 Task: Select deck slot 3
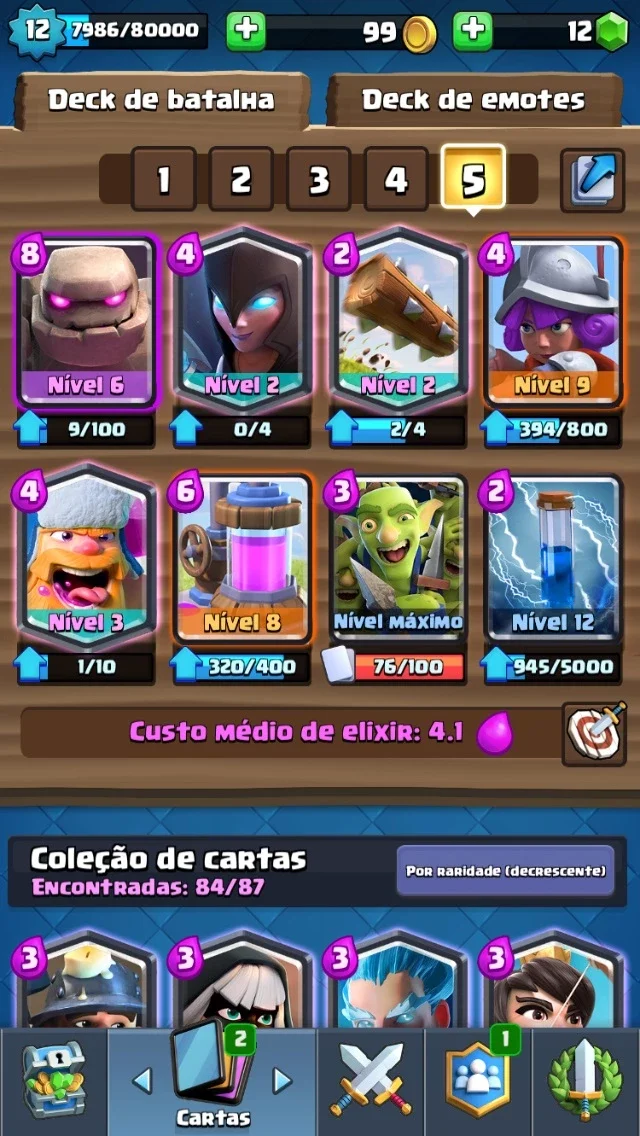click(318, 179)
